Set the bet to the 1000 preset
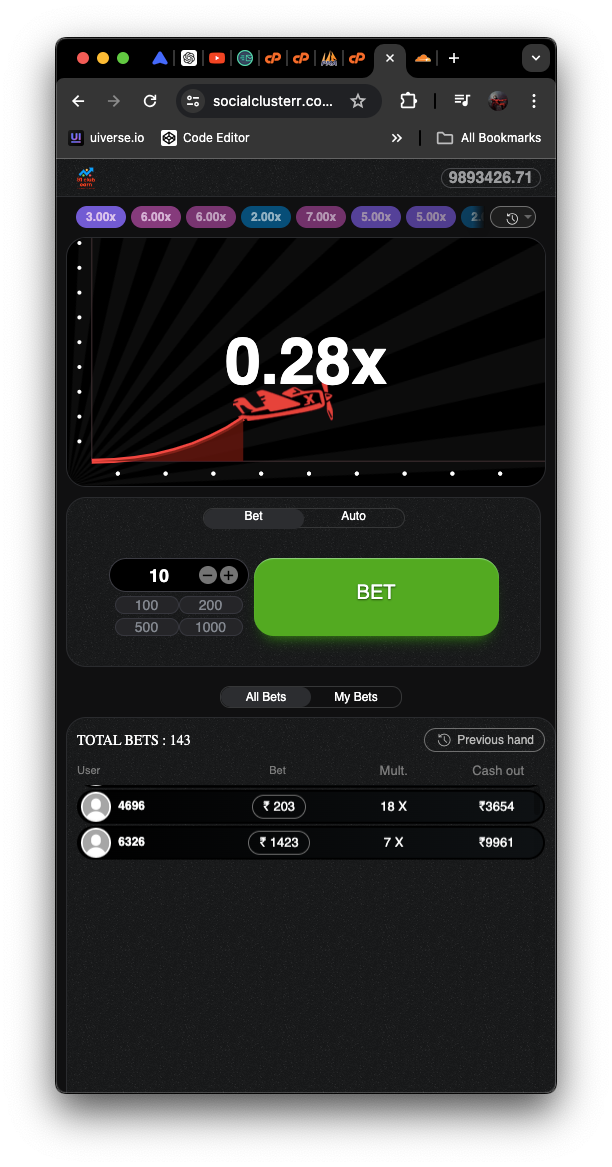 [211, 627]
